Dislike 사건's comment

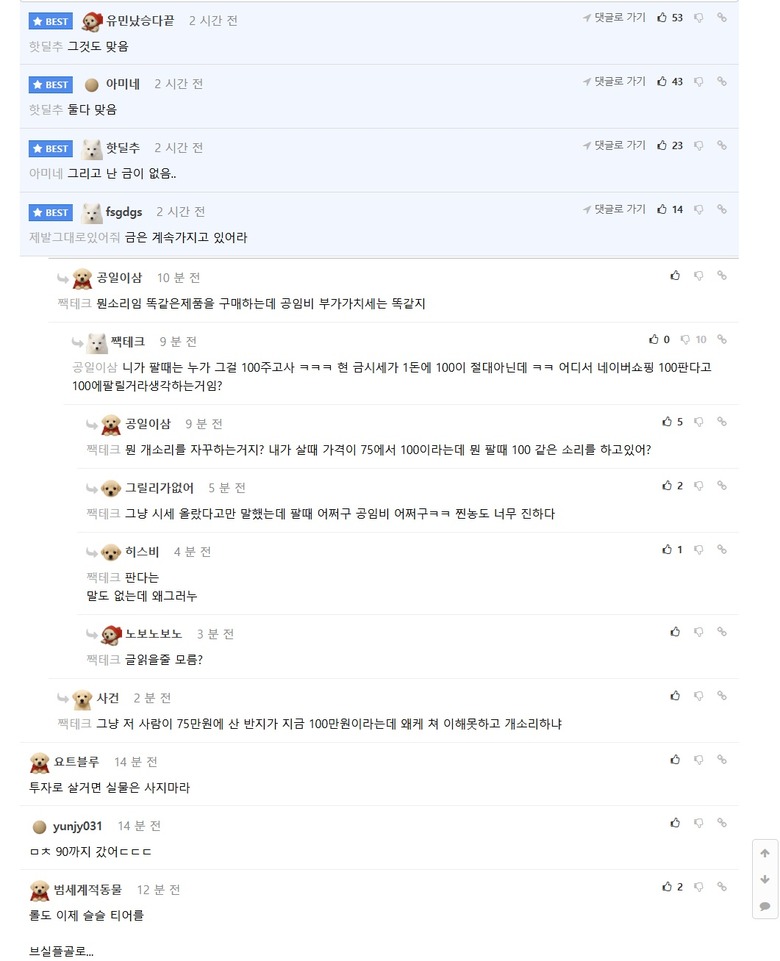pos(699,696)
